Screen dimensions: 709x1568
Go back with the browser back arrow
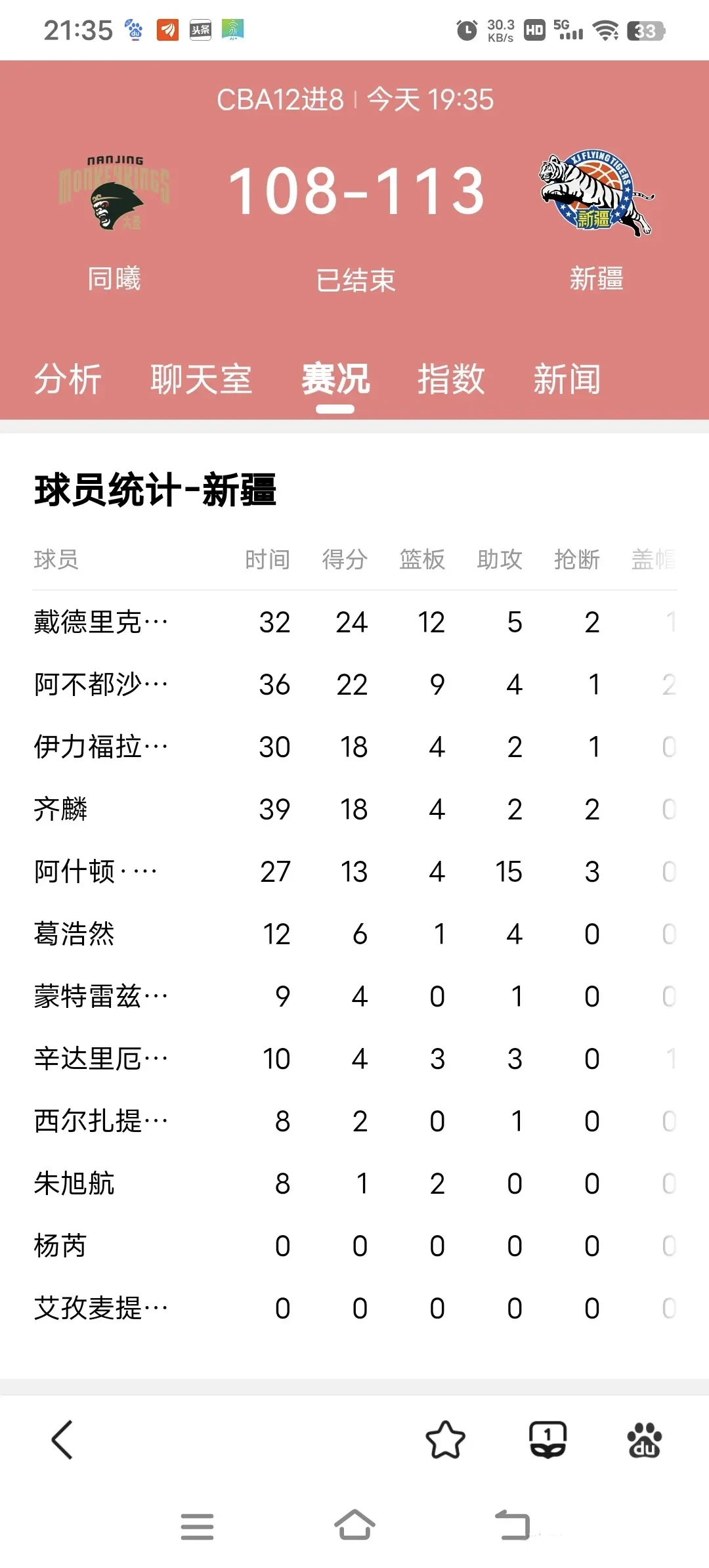click(x=62, y=1439)
